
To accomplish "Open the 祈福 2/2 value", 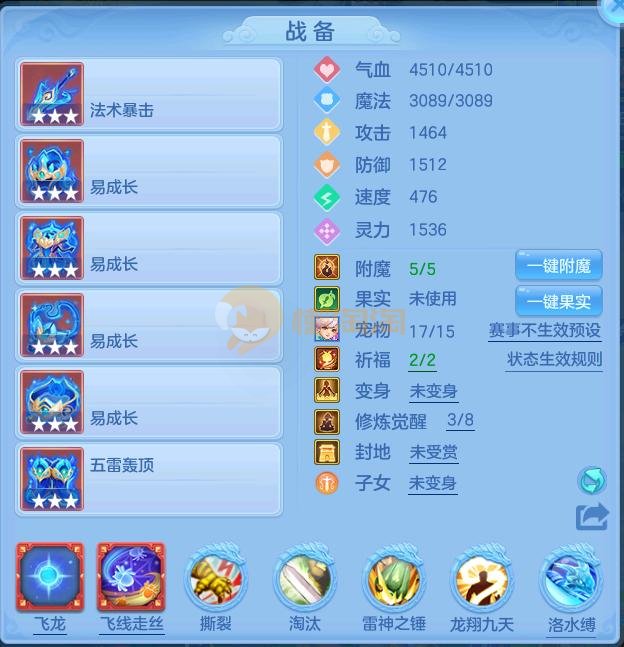I will coord(422,360).
